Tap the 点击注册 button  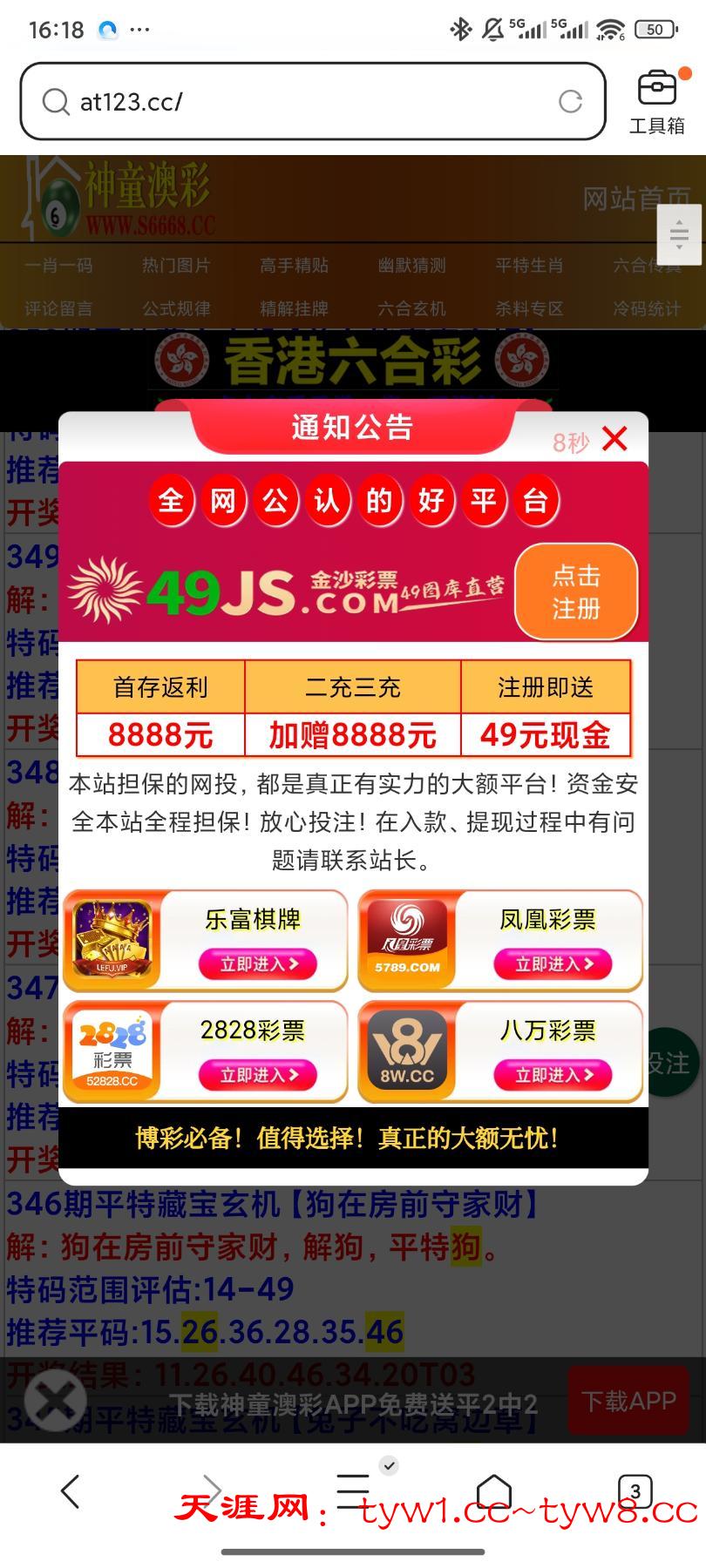pos(576,591)
